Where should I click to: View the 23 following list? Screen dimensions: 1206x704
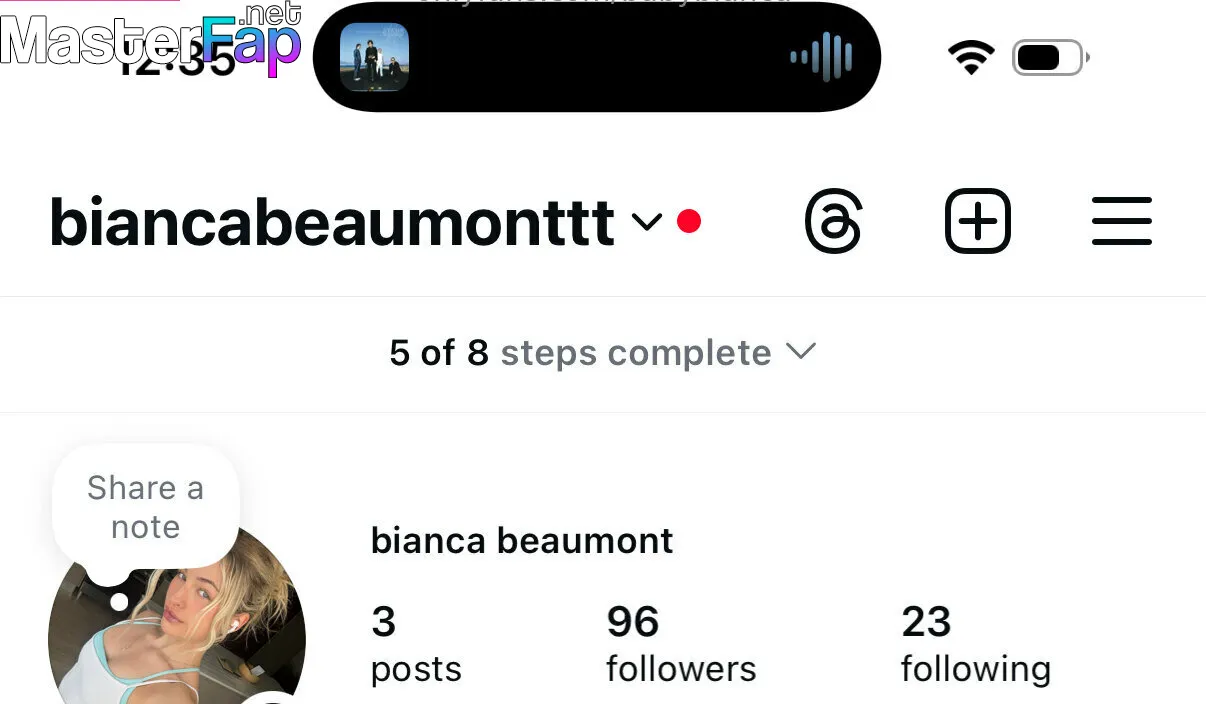(x=975, y=644)
